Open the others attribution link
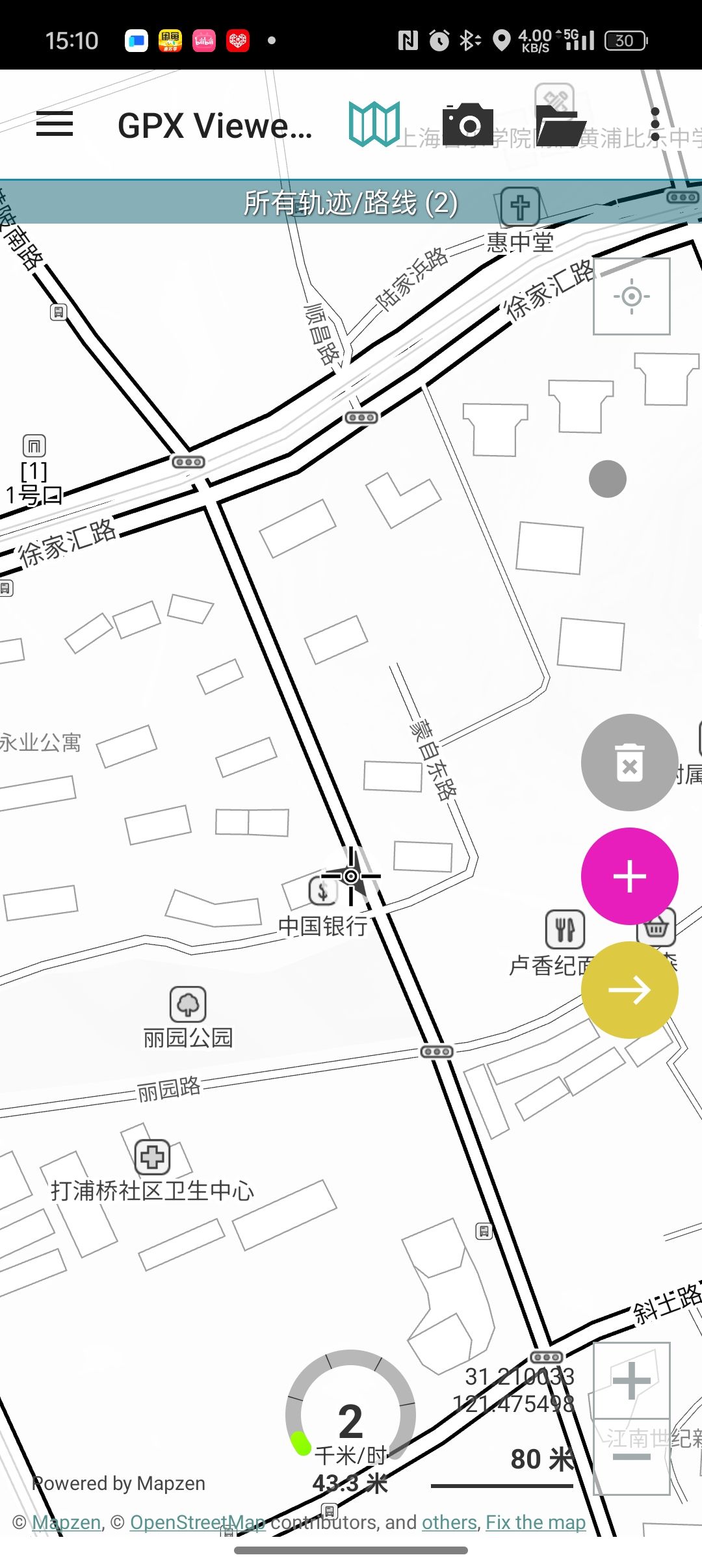This screenshot has width=702, height=1568. pyautogui.click(x=449, y=1522)
